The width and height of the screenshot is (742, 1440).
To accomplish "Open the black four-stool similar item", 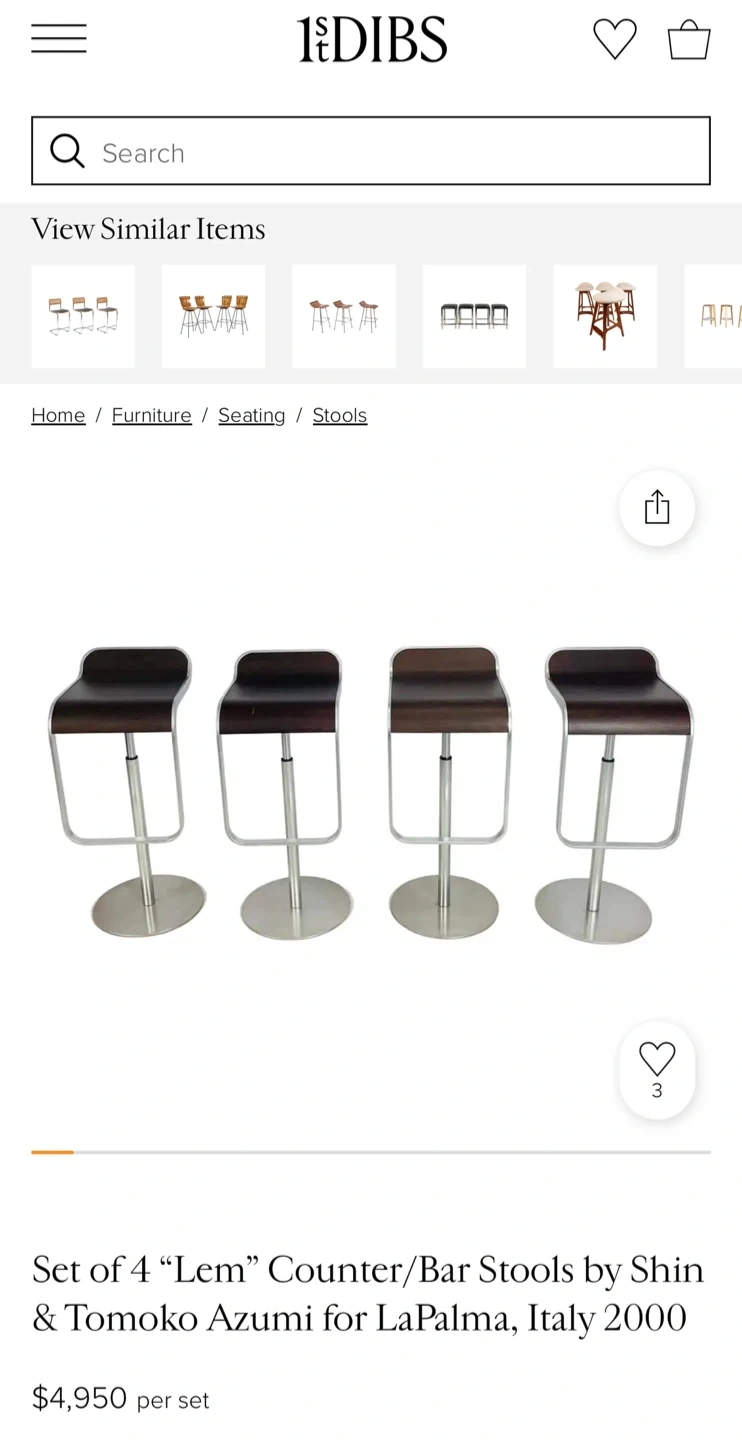I will 474,316.
